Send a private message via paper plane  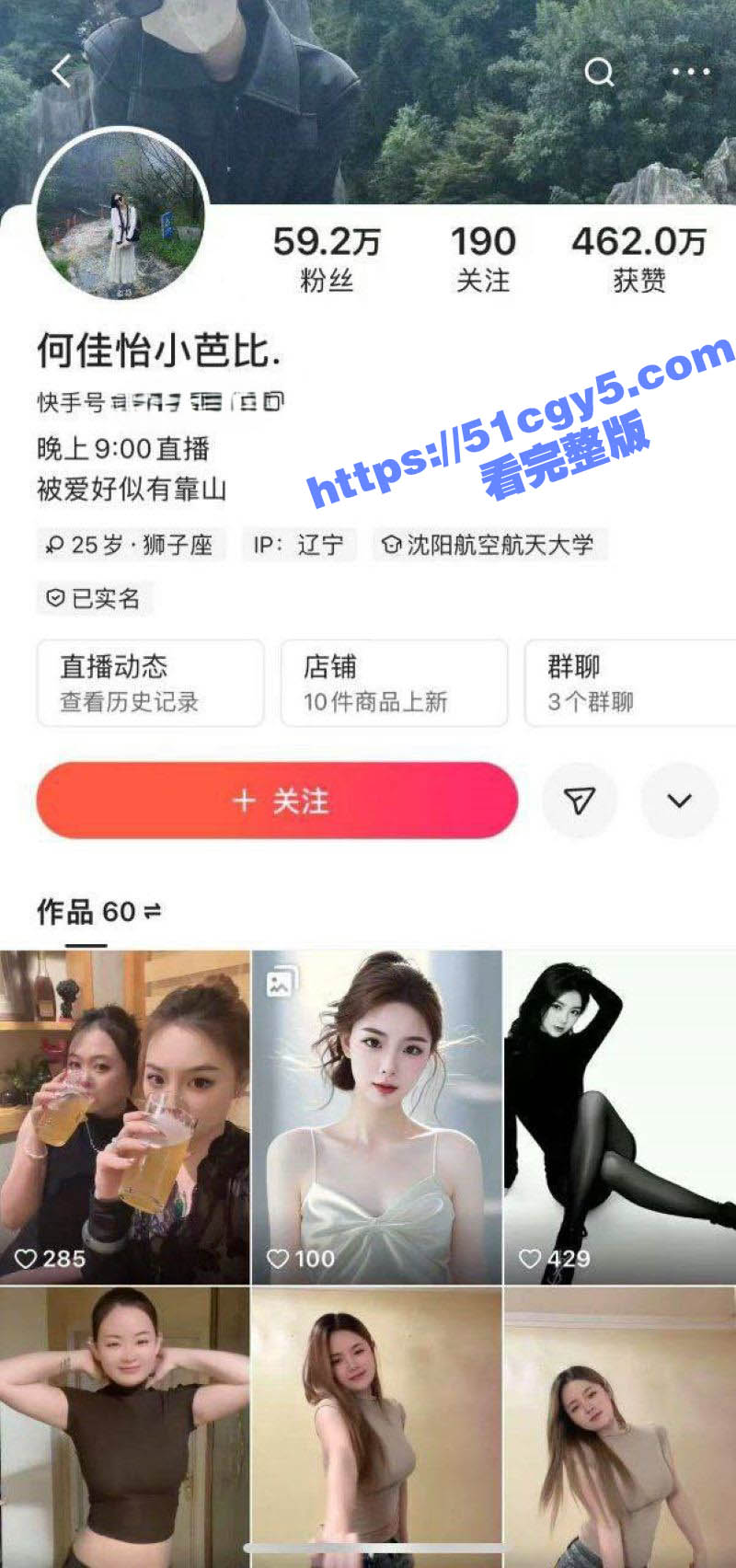click(x=579, y=801)
